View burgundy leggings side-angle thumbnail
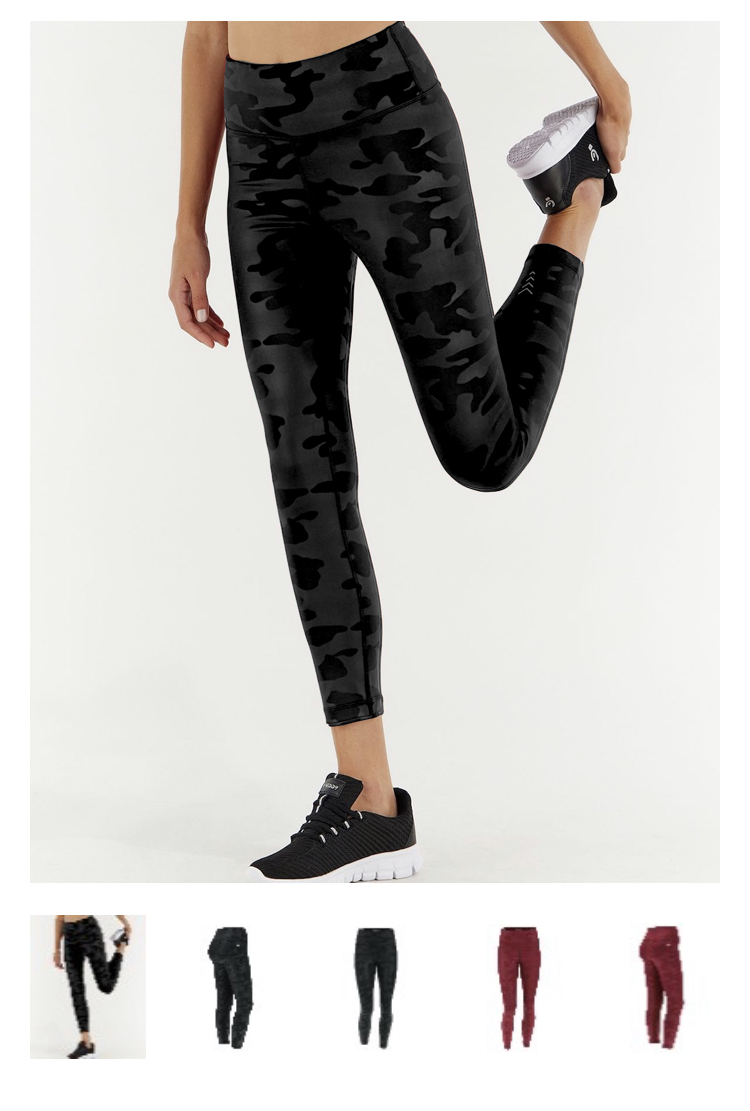The image size is (750, 1111). [x=661, y=986]
